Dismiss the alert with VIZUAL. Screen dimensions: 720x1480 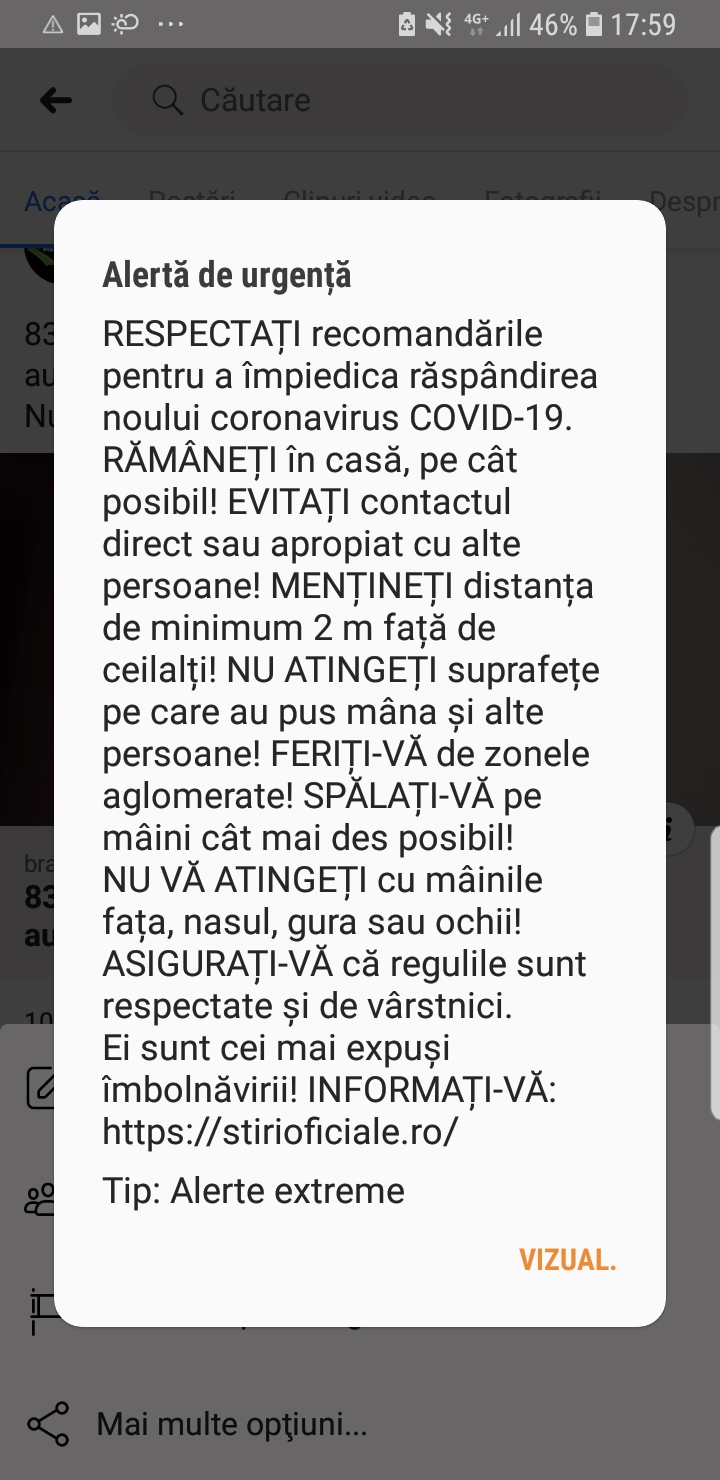[x=567, y=1260]
